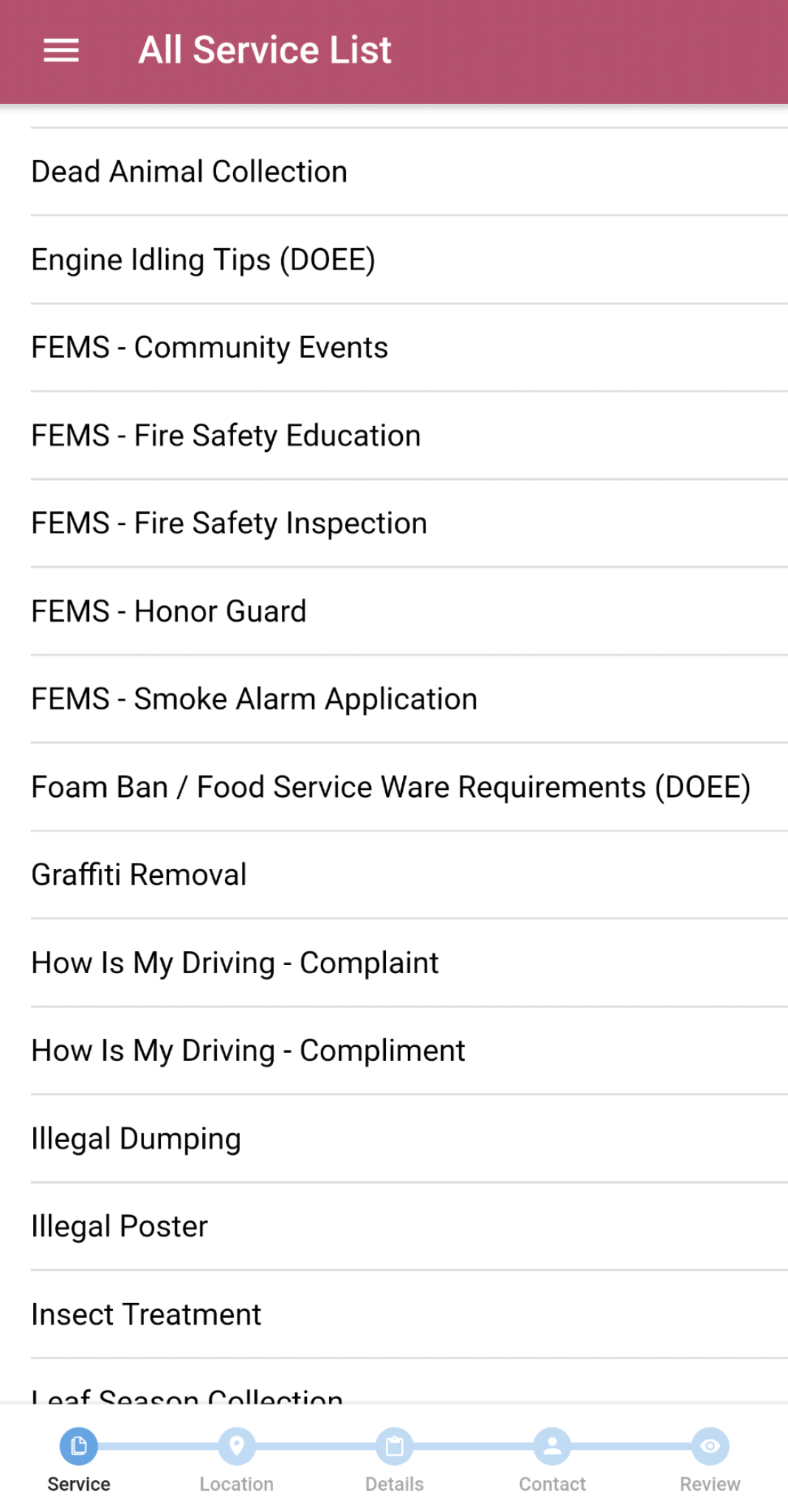Image resolution: width=788 pixels, height=1512 pixels.
Task: Choose FEMS - Smoke Alarm Application
Action: (x=254, y=698)
